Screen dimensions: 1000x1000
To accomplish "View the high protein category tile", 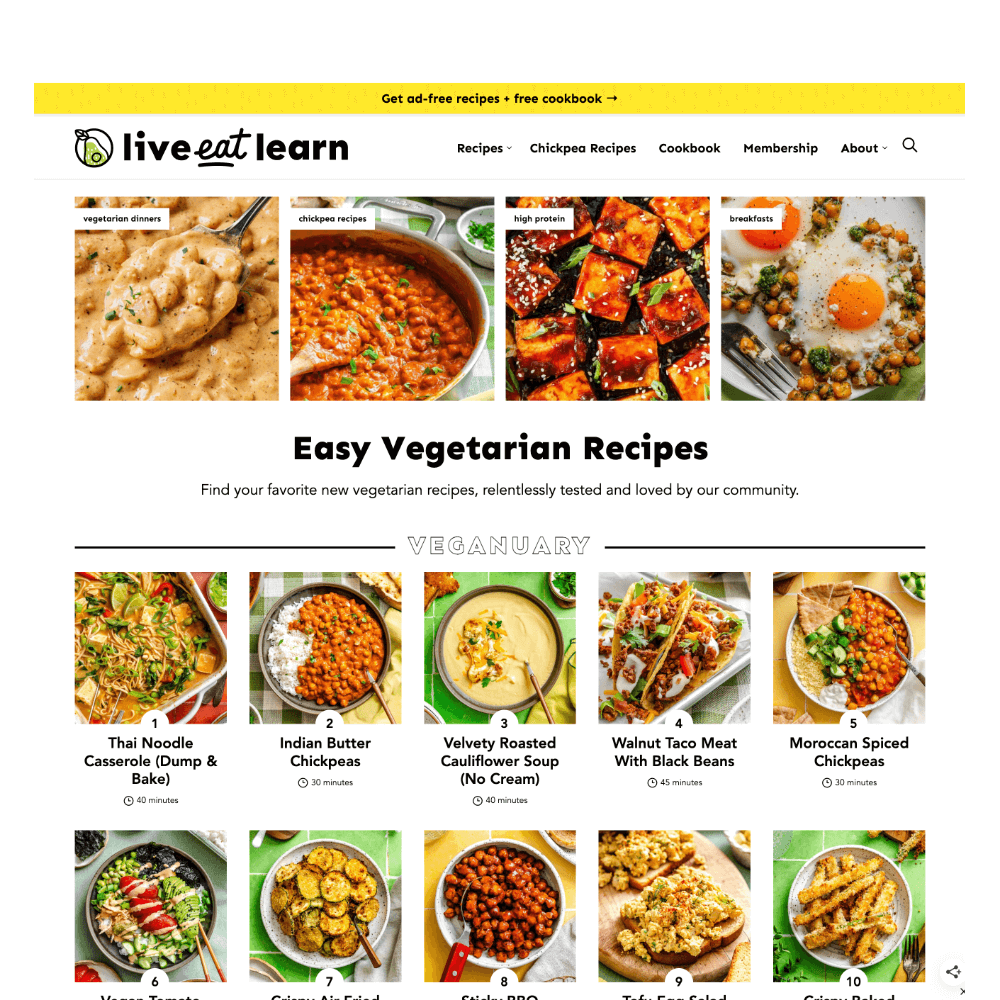I will 607,299.
